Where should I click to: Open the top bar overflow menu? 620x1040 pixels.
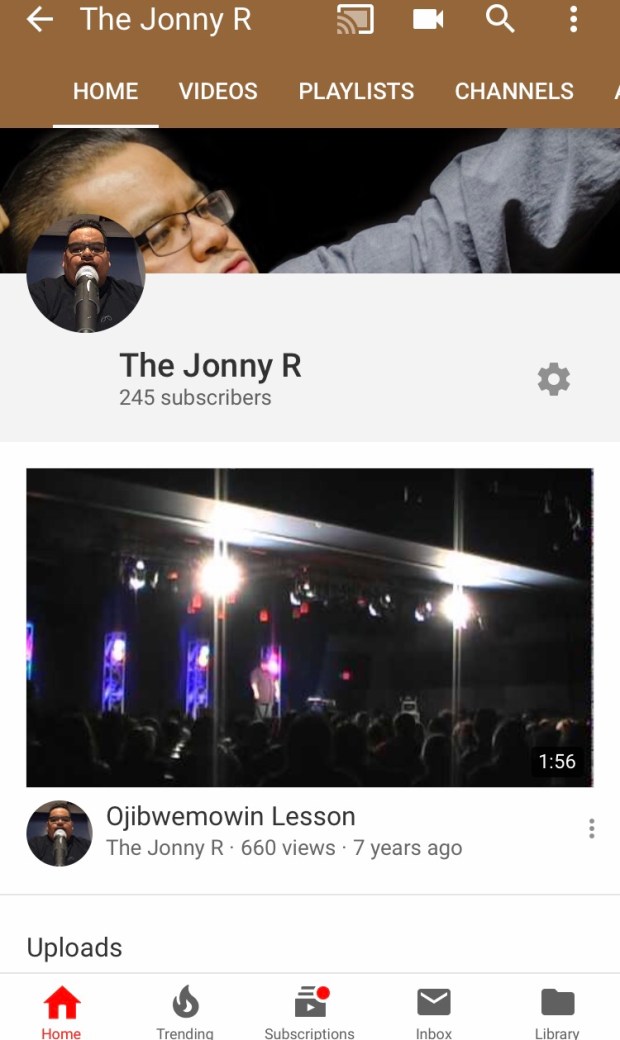(x=573, y=19)
